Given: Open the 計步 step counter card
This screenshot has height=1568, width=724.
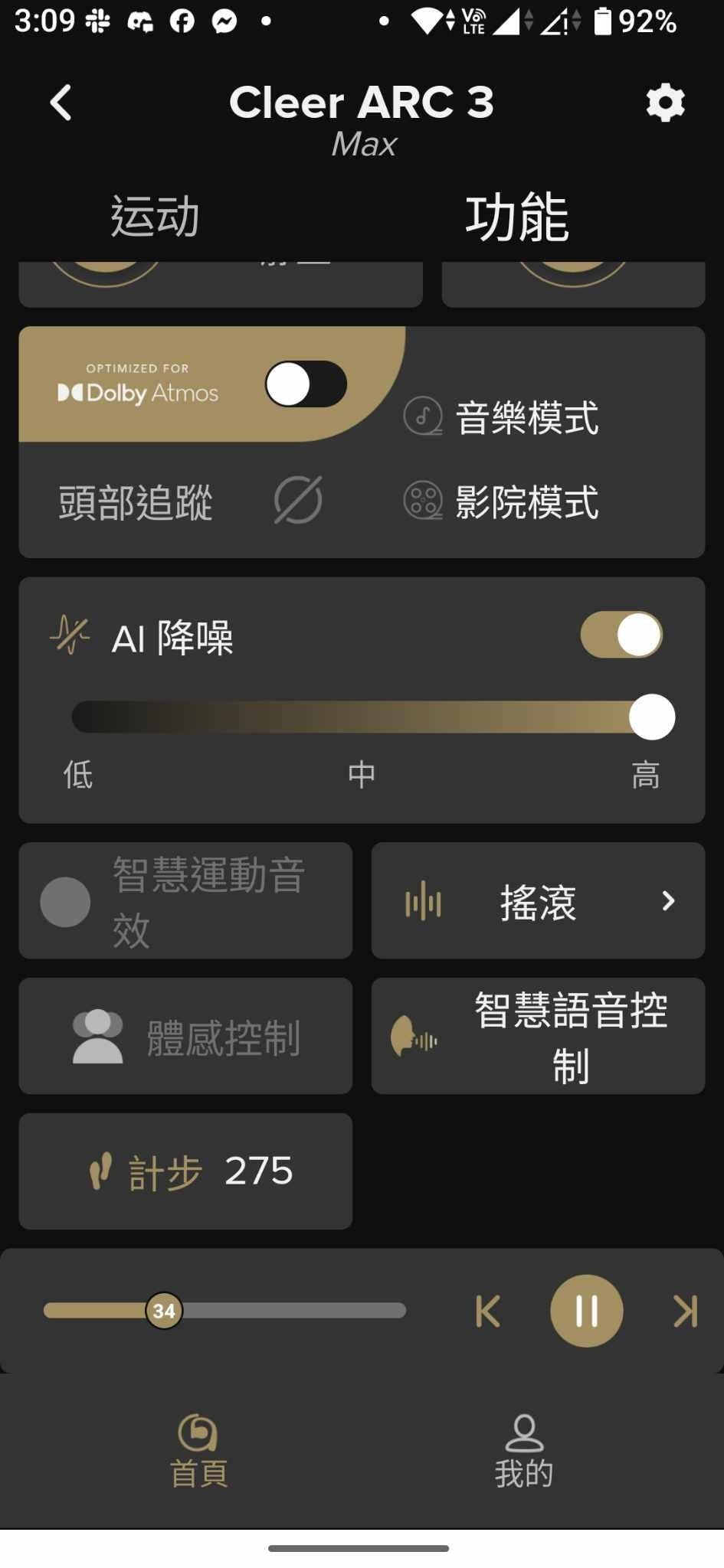Looking at the screenshot, I should (185, 1171).
